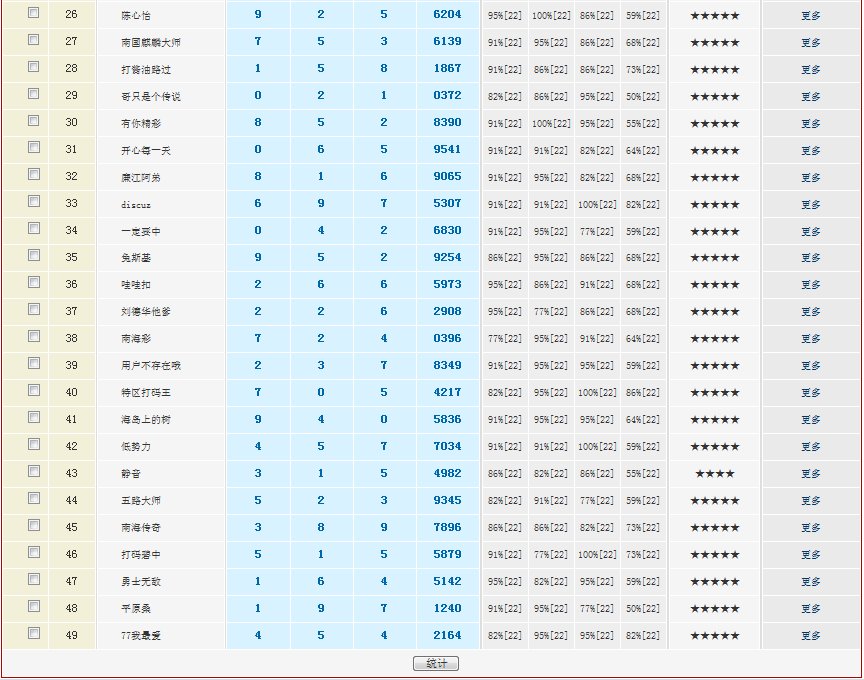Check the box for row 26
This screenshot has width=864, height=680.
34,13
